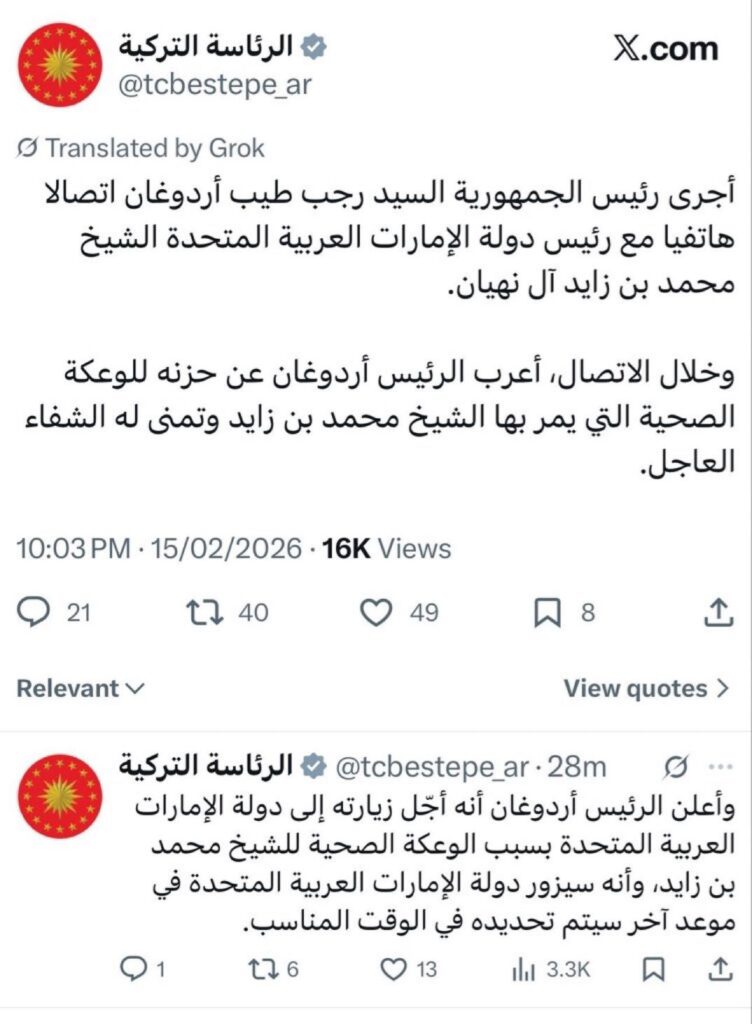Expand the Relevant sort dropdown
Screen dimensions: 752x1024
pyautogui.click(x=81, y=688)
